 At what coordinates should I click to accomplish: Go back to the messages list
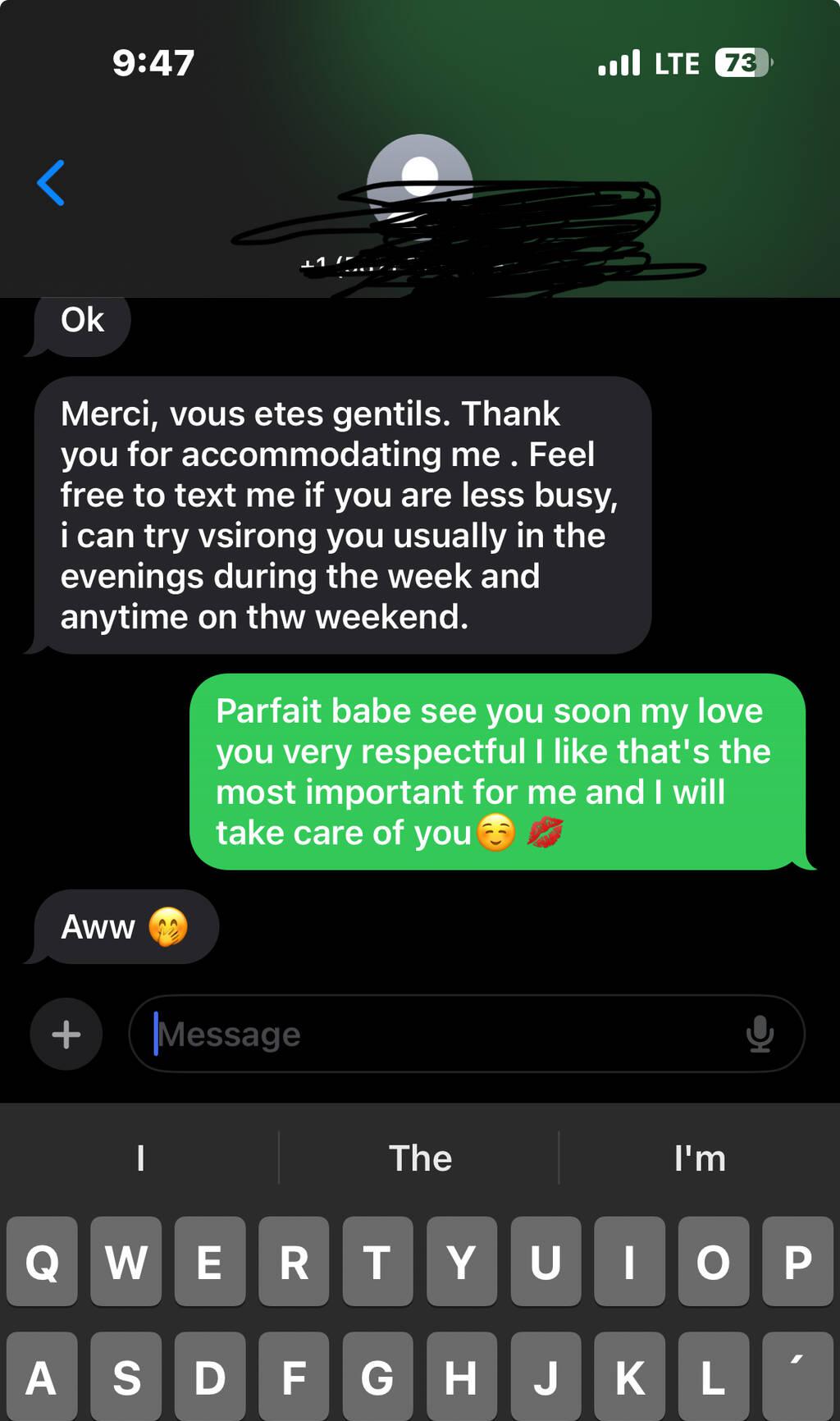(x=51, y=183)
